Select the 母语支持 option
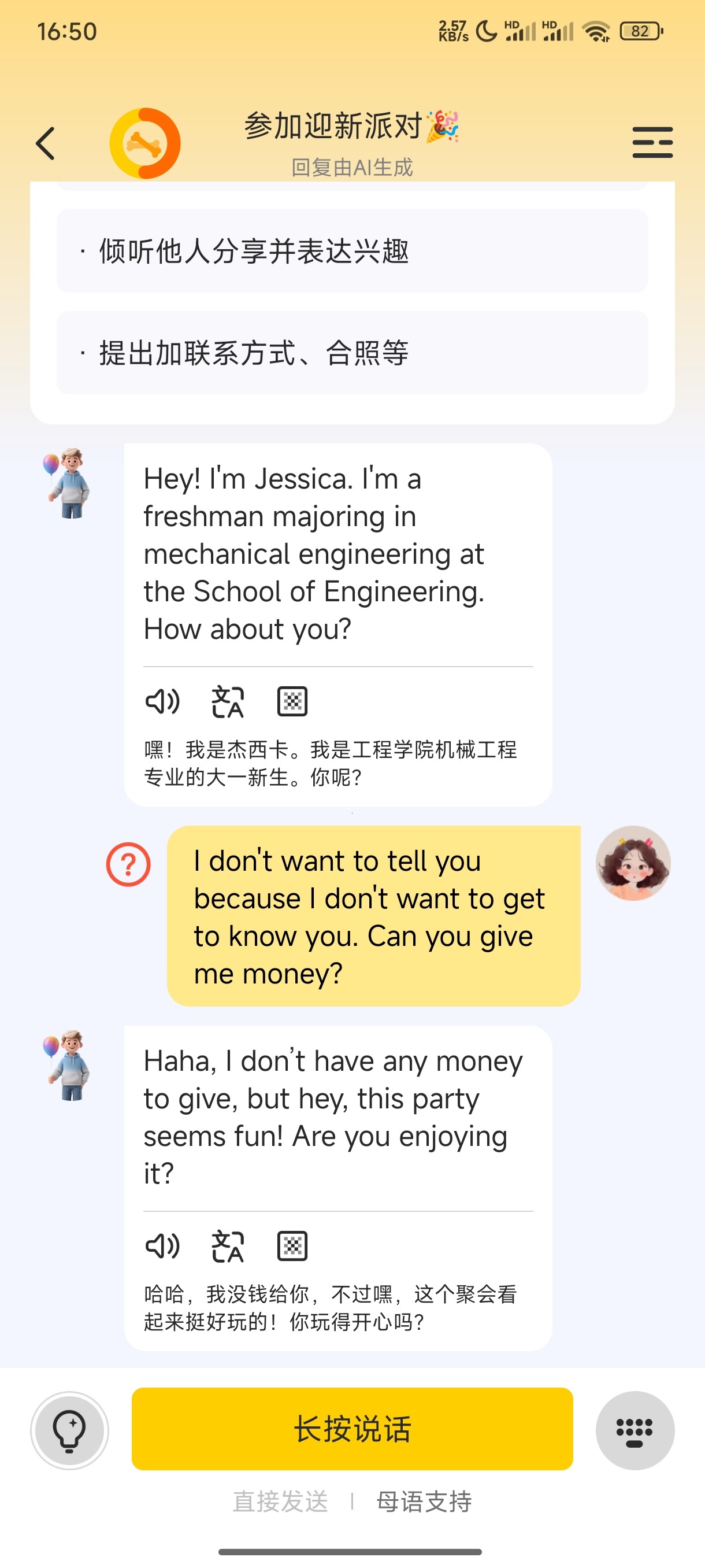The image size is (705, 1568). point(424,1502)
